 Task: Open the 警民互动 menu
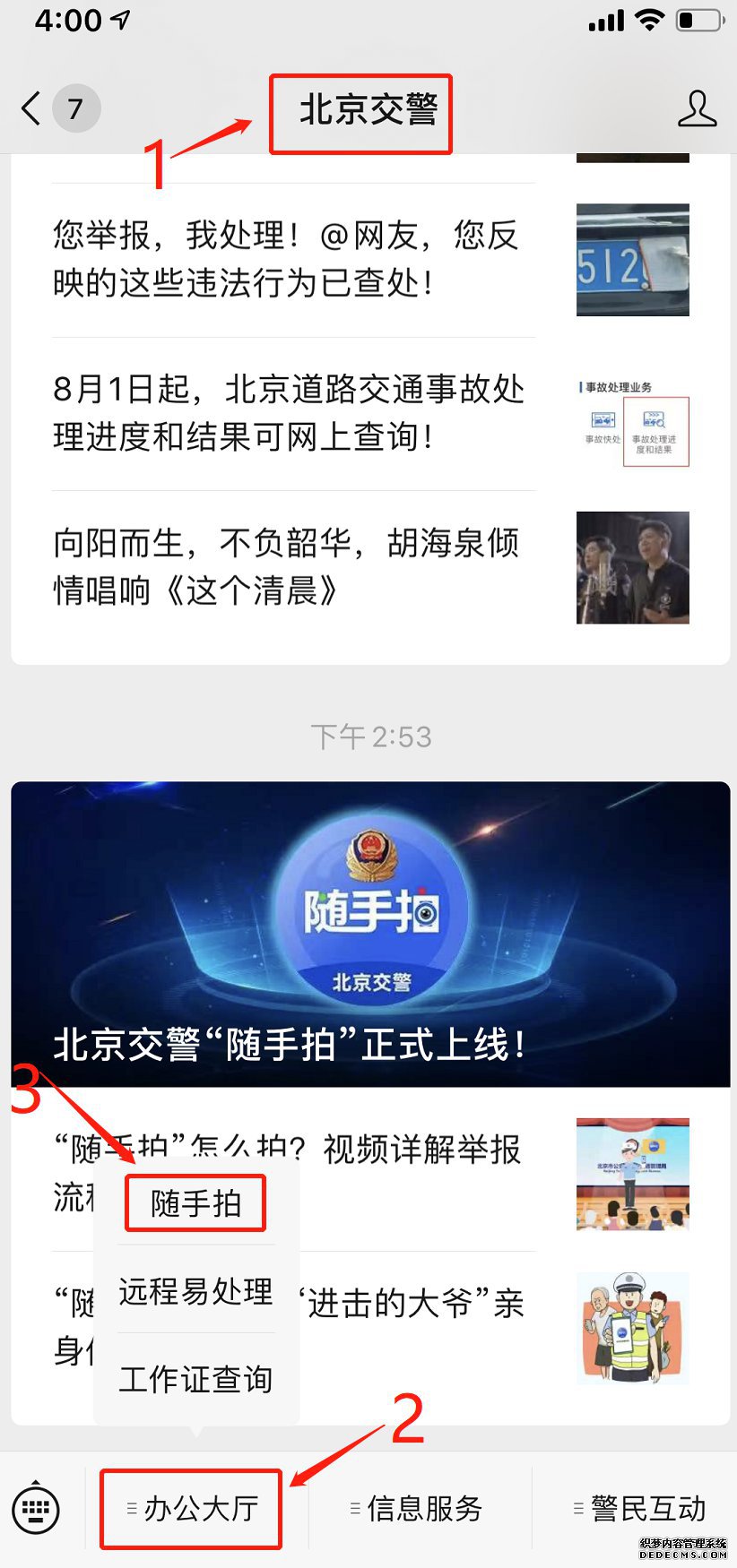click(x=640, y=1509)
